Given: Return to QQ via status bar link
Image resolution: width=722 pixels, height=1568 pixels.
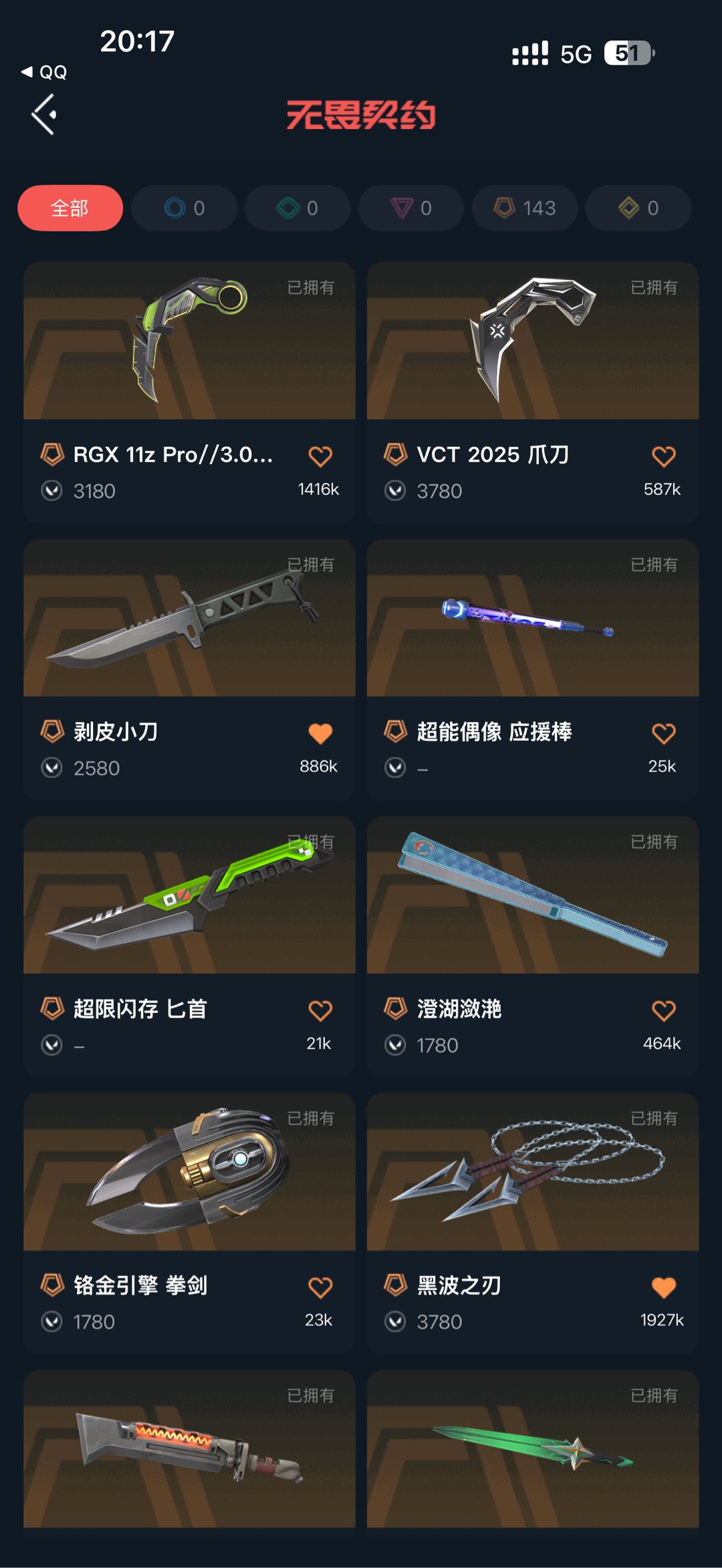Looking at the screenshot, I should pos(45,72).
